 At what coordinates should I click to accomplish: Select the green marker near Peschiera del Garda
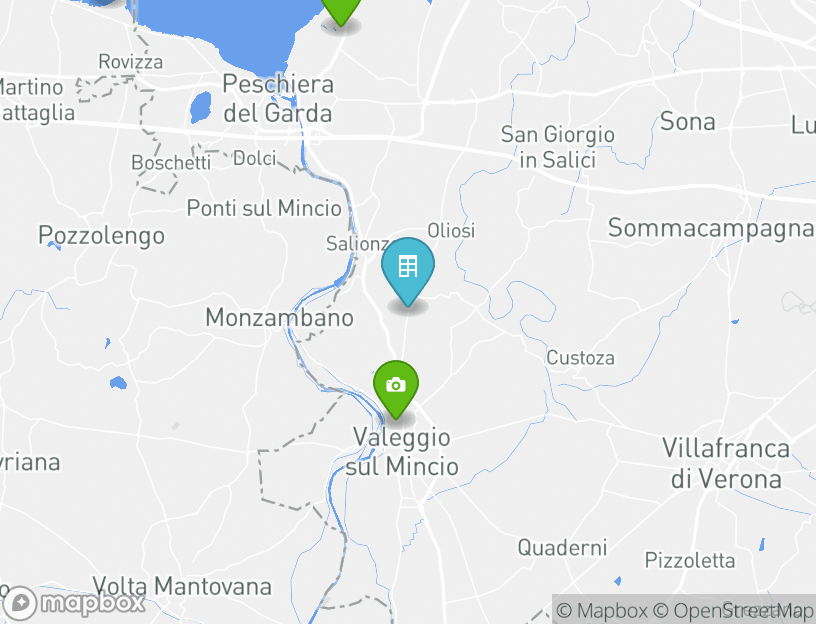click(341, 8)
